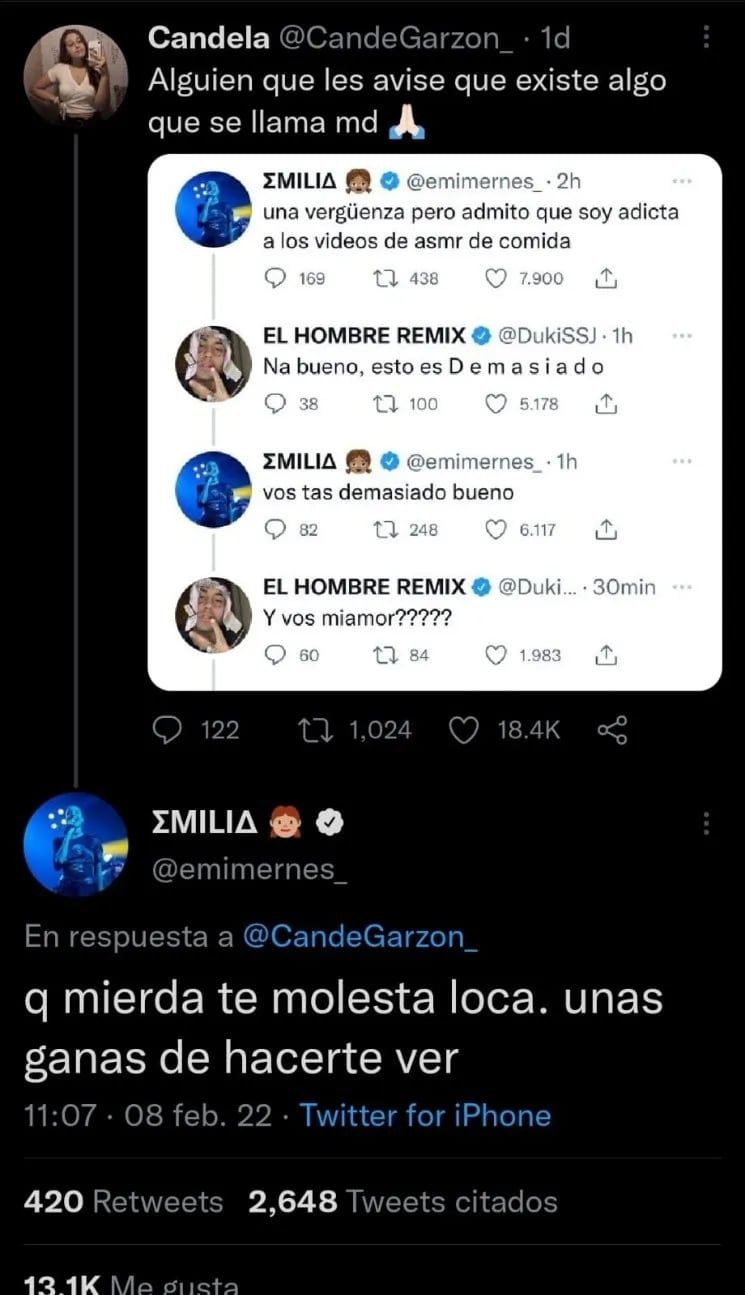The width and height of the screenshot is (745, 1295).
Task: Open the Twitter for iPhone link
Action: pos(424,1115)
